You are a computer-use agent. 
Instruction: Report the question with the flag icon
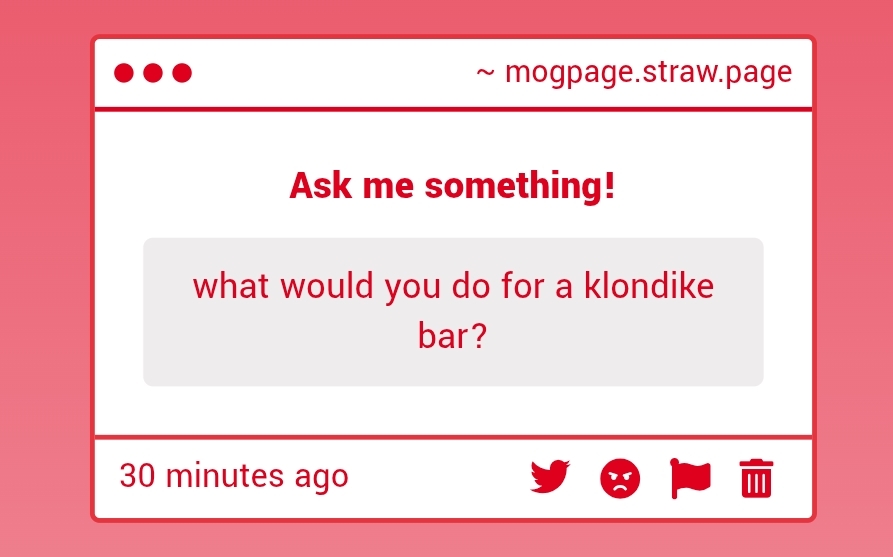[x=690, y=478]
